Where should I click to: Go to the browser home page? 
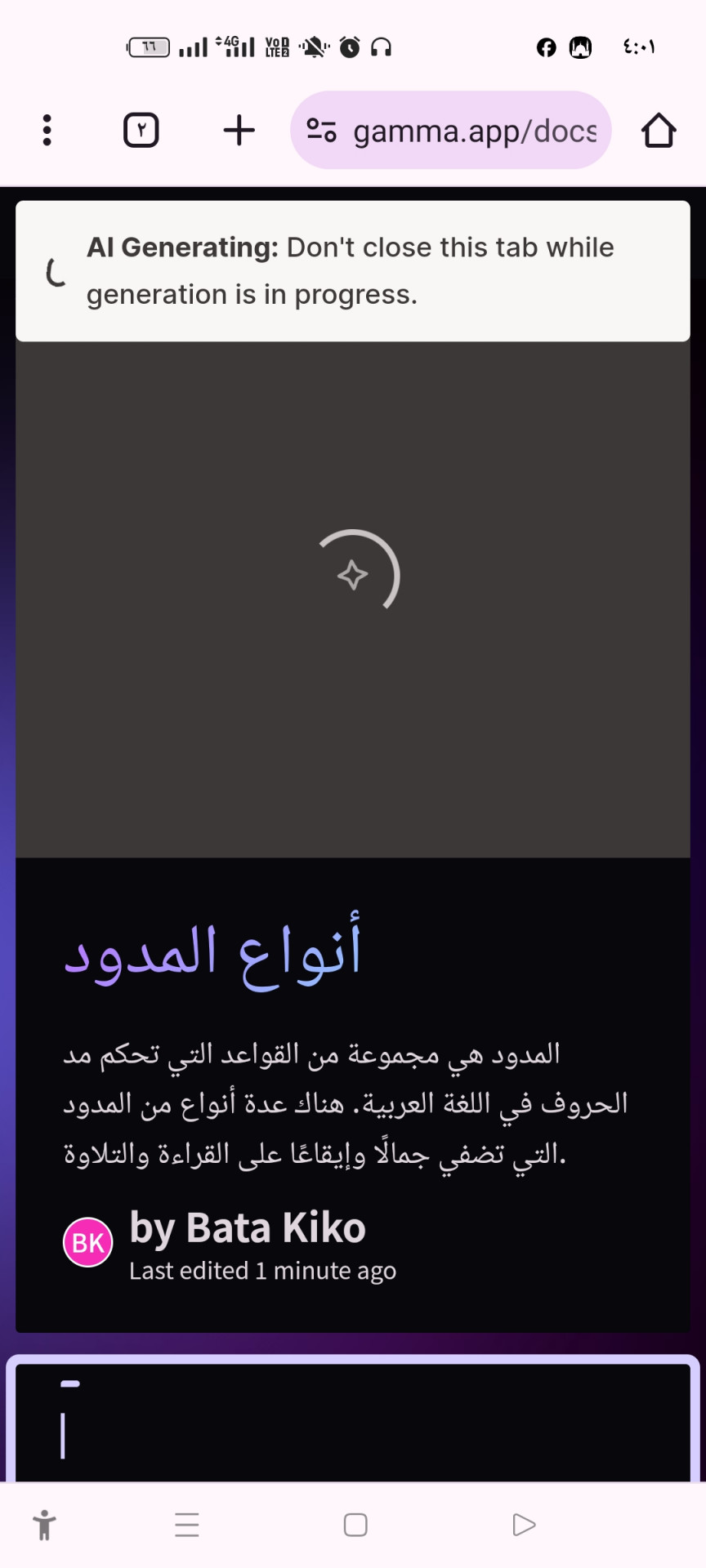tap(659, 130)
